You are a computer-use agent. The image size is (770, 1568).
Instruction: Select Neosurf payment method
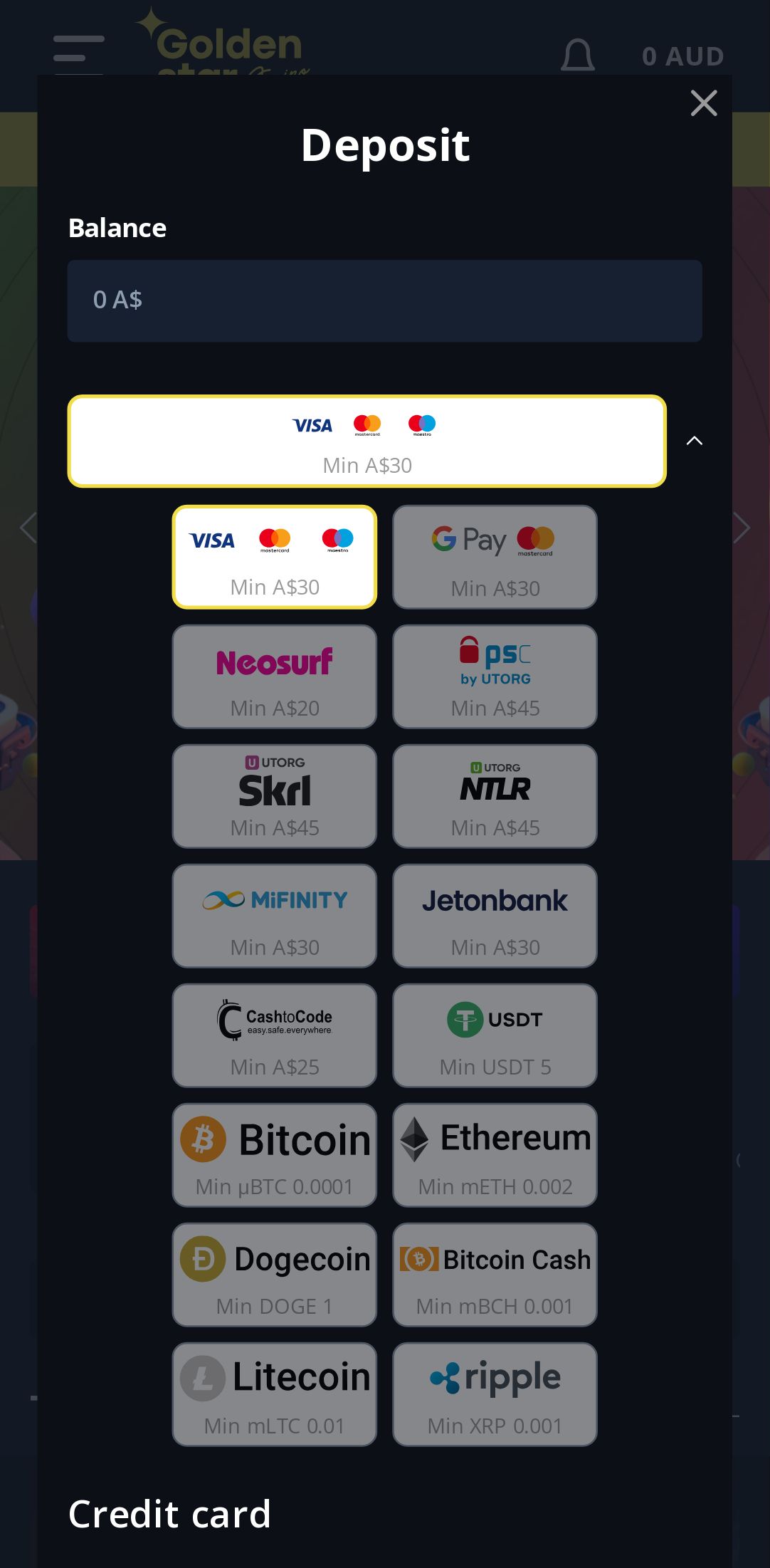coord(275,676)
